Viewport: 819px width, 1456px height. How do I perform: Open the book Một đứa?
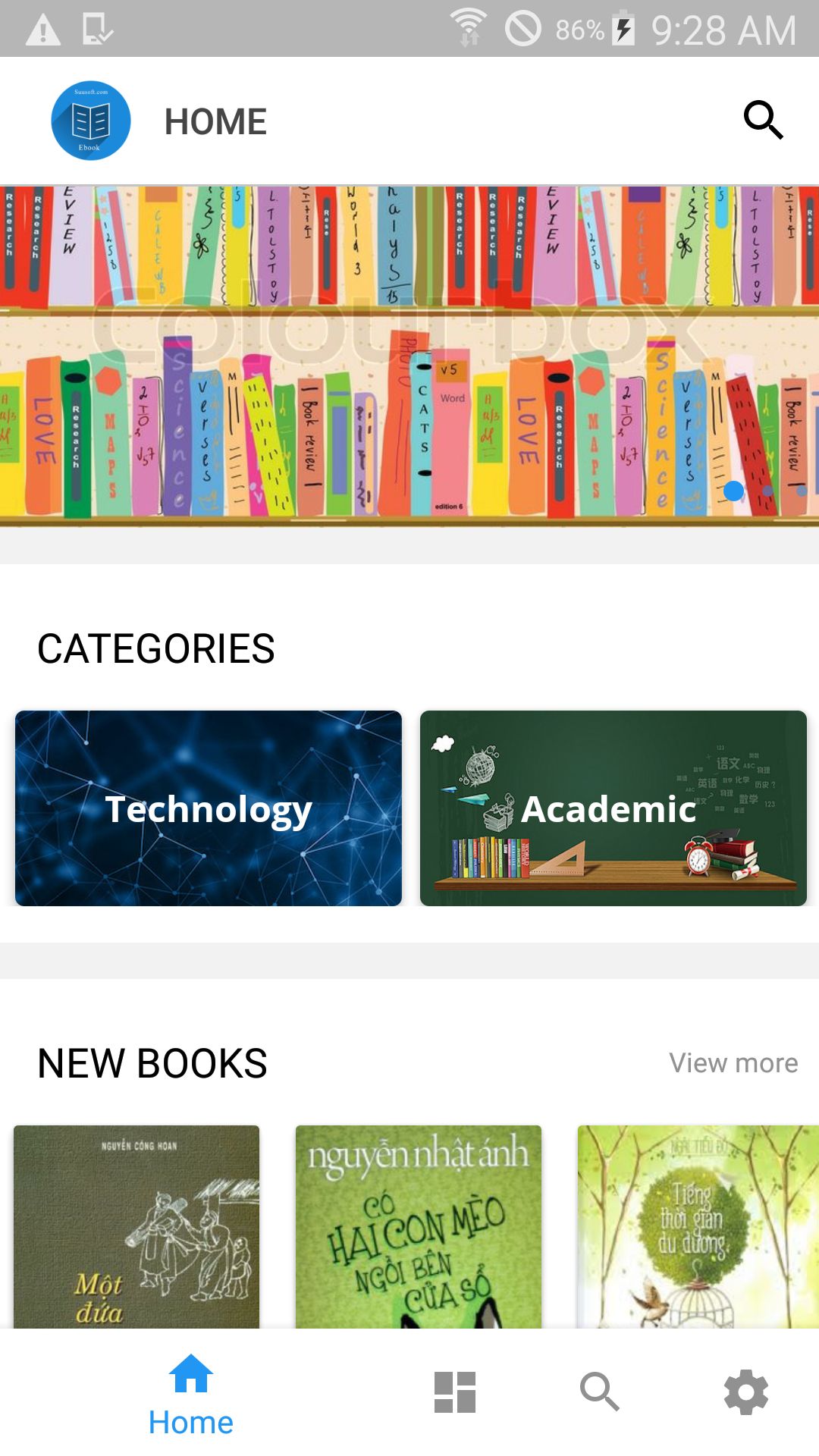coord(136,1227)
